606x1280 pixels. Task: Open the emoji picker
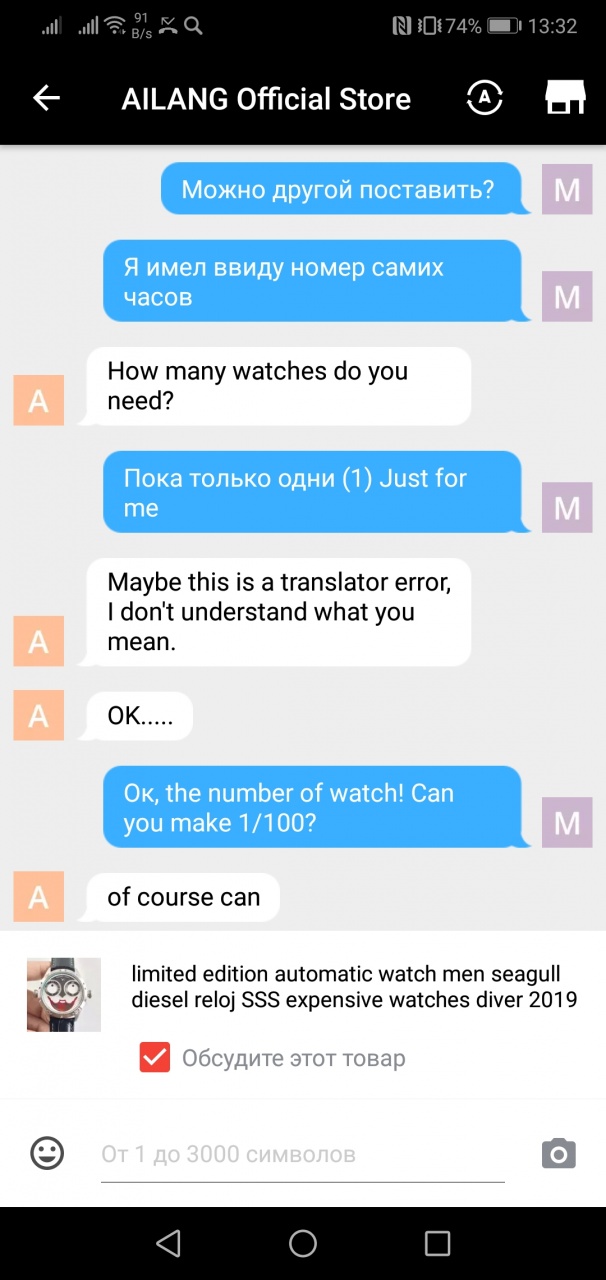pyautogui.click(x=47, y=1153)
